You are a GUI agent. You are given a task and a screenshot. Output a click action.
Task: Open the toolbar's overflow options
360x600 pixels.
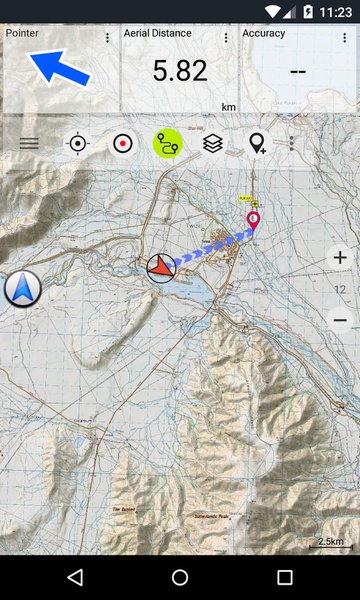[x=292, y=143]
